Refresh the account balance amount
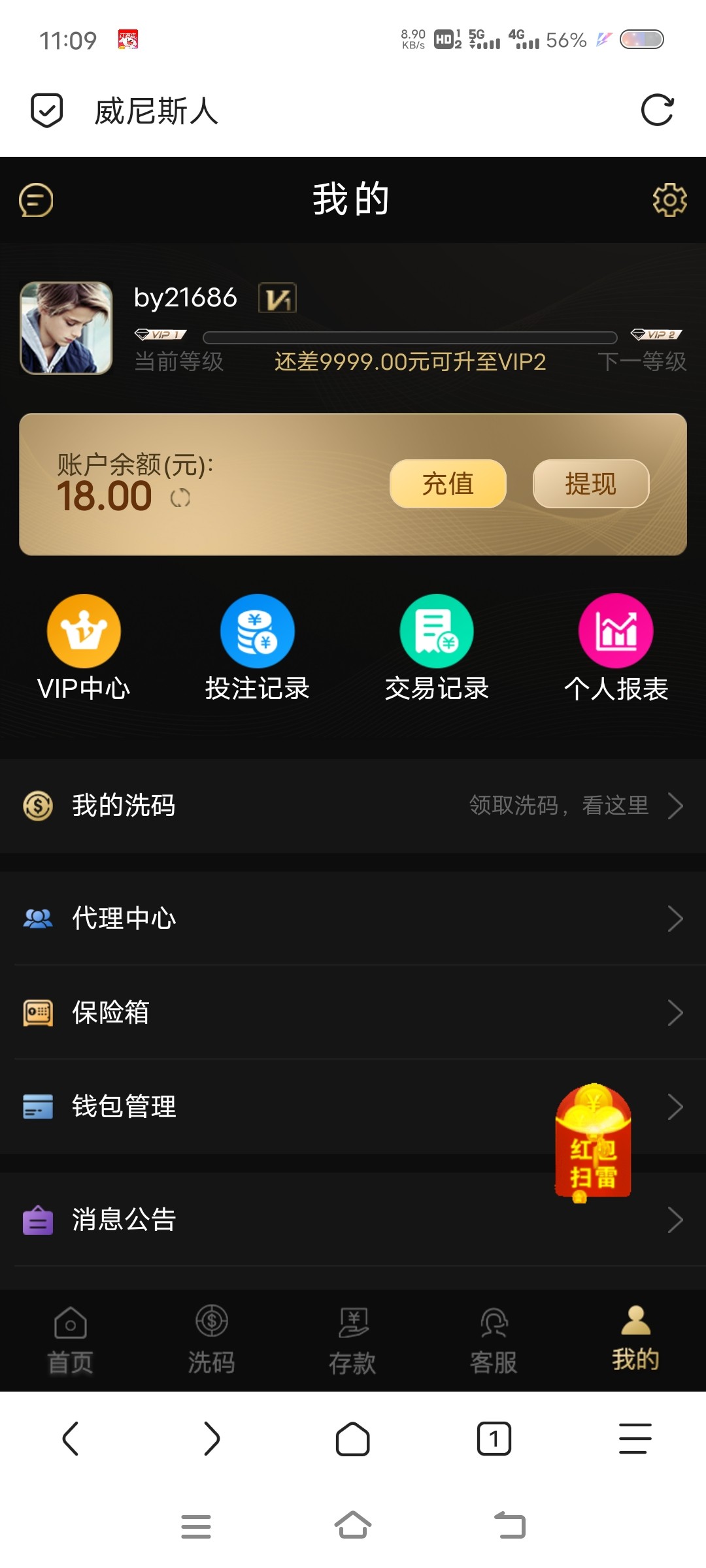The width and height of the screenshot is (706, 1568). point(180,498)
